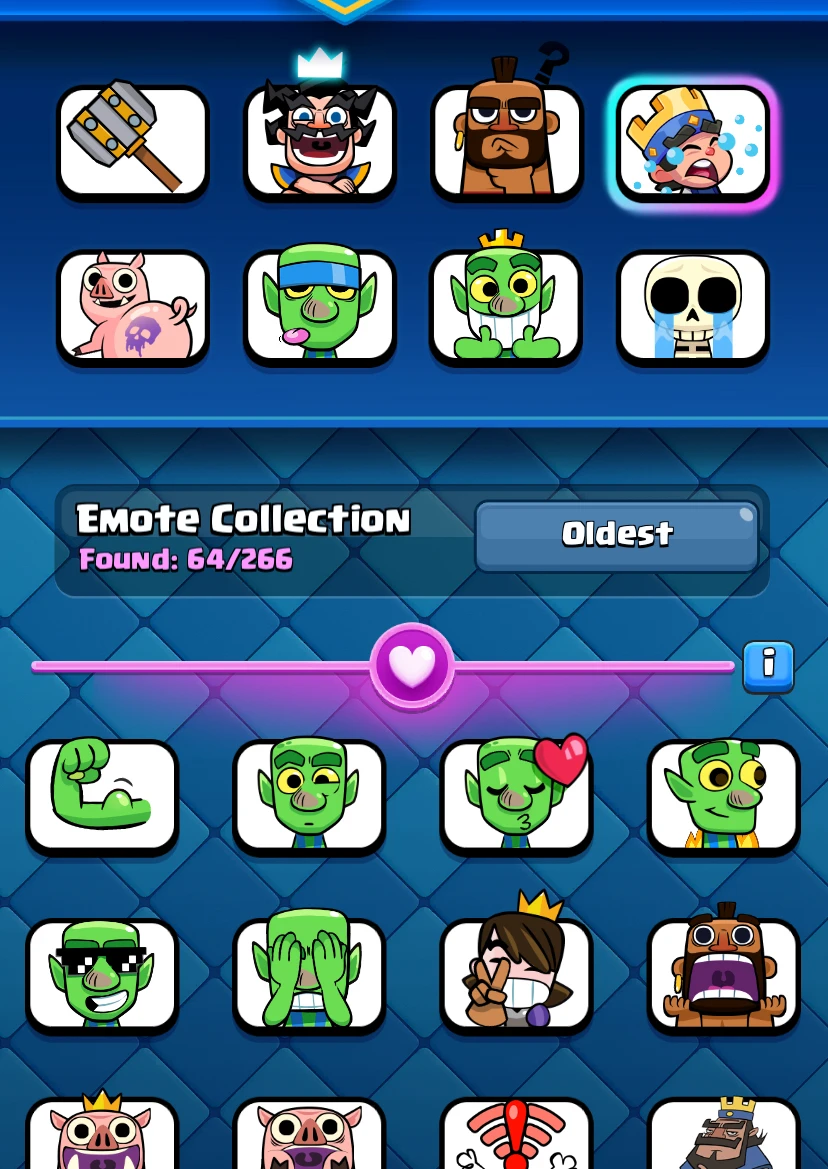Choose the winking goblin emote
Viewport: 828px width, 1169px height.
pyautogui.click(x=309, y=796)
